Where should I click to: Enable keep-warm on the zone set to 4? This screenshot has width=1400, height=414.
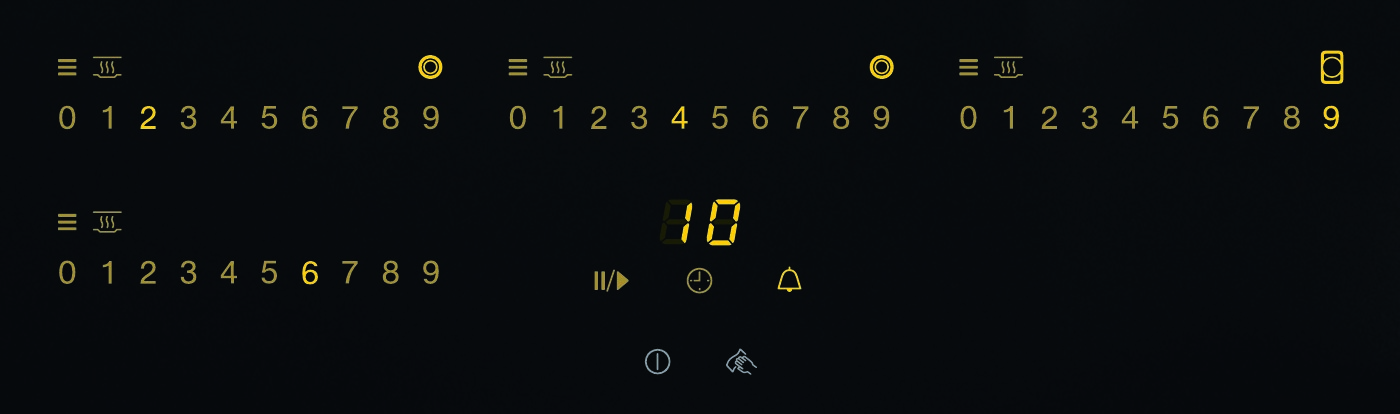(x=557, y=68)
